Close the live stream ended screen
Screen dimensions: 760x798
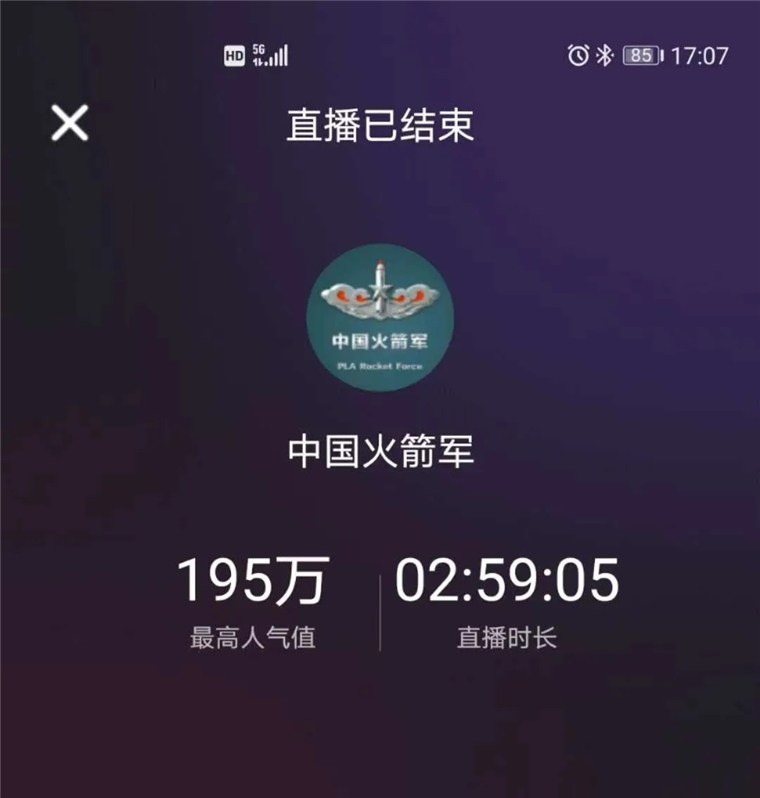pyautogui.click(x=70, y=124)
